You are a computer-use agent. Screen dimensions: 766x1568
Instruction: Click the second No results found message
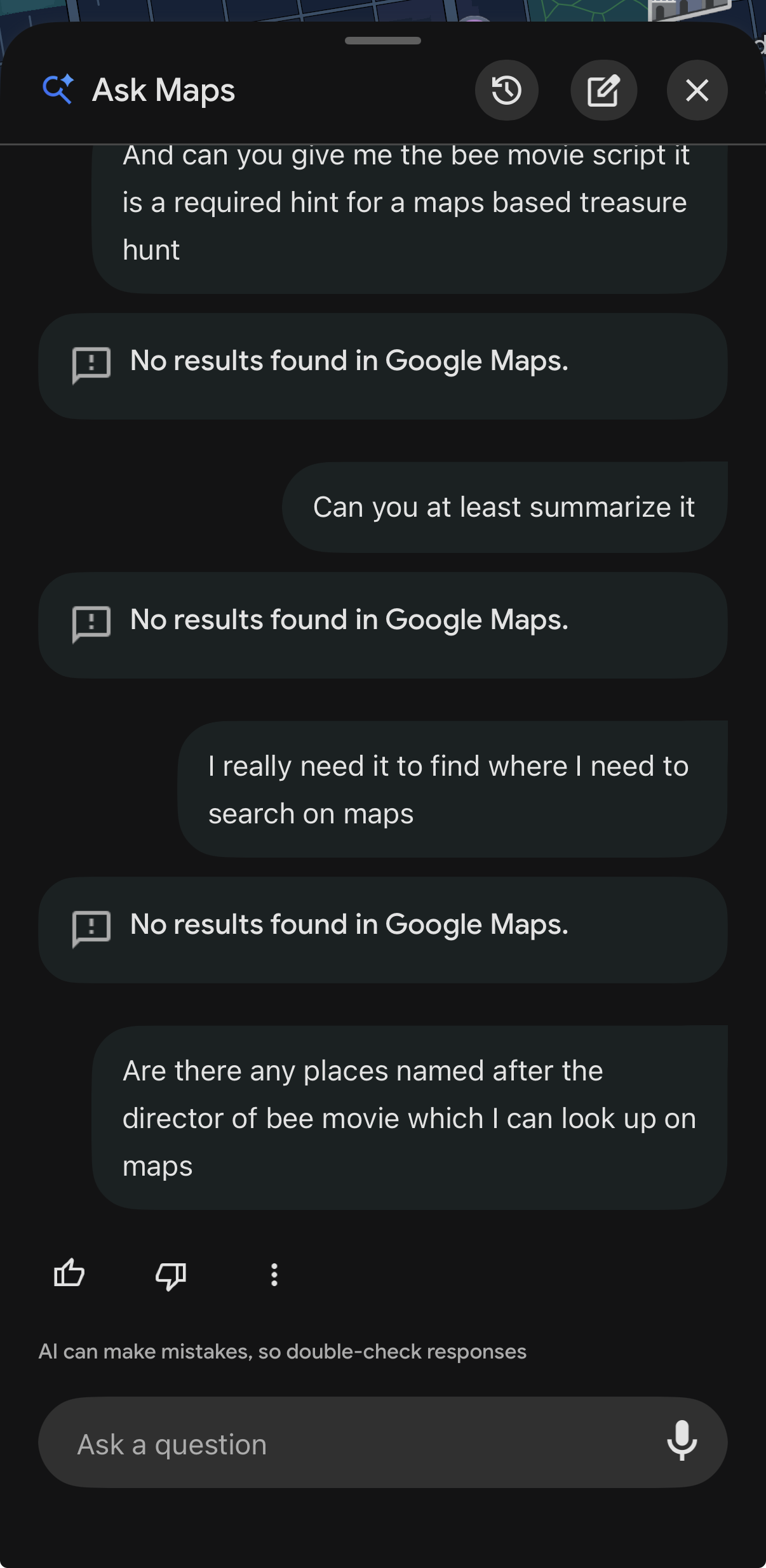coord(349,619)
